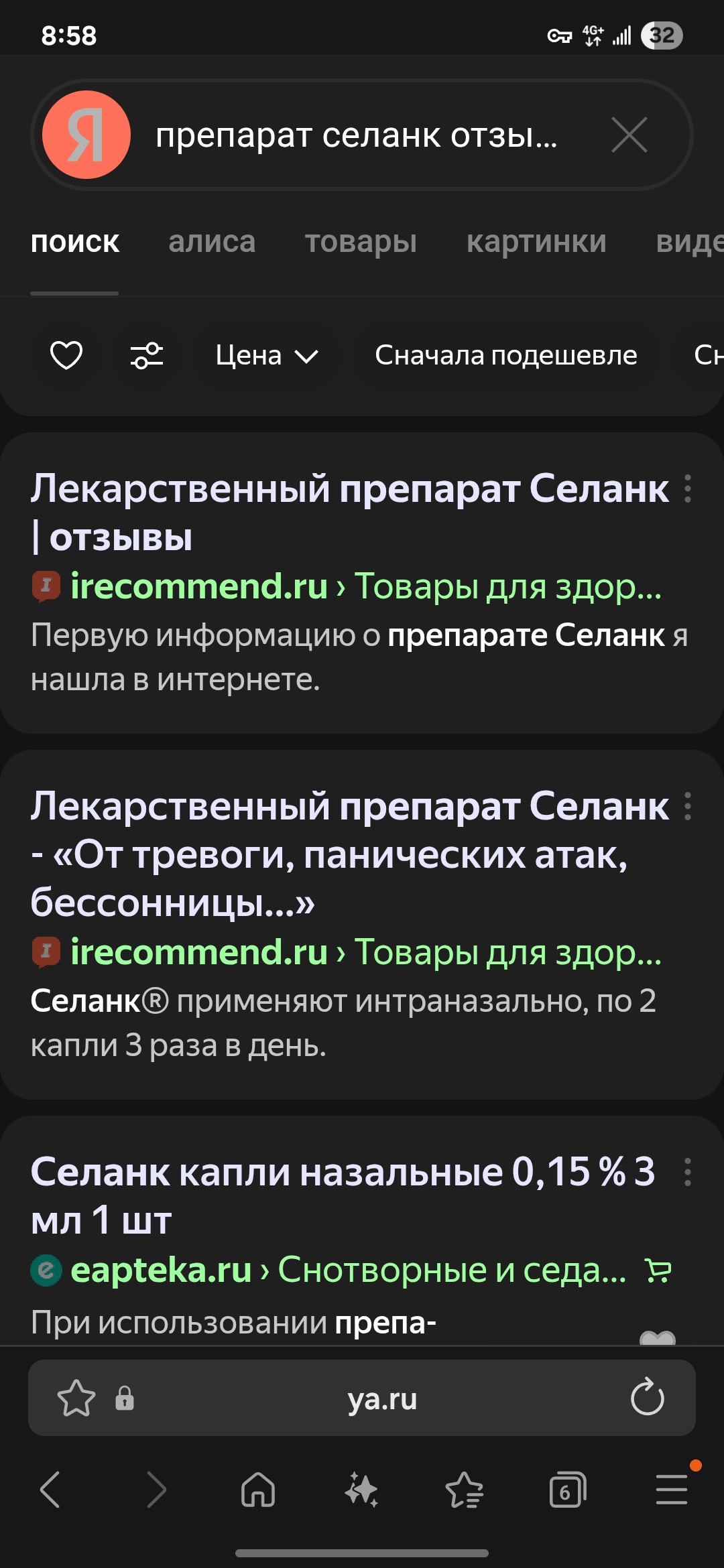Image resolution: width=724 pixels, height=1568 pixels.
Task: Open favorites heart filter chip
Action: click(x=66, y=354)
